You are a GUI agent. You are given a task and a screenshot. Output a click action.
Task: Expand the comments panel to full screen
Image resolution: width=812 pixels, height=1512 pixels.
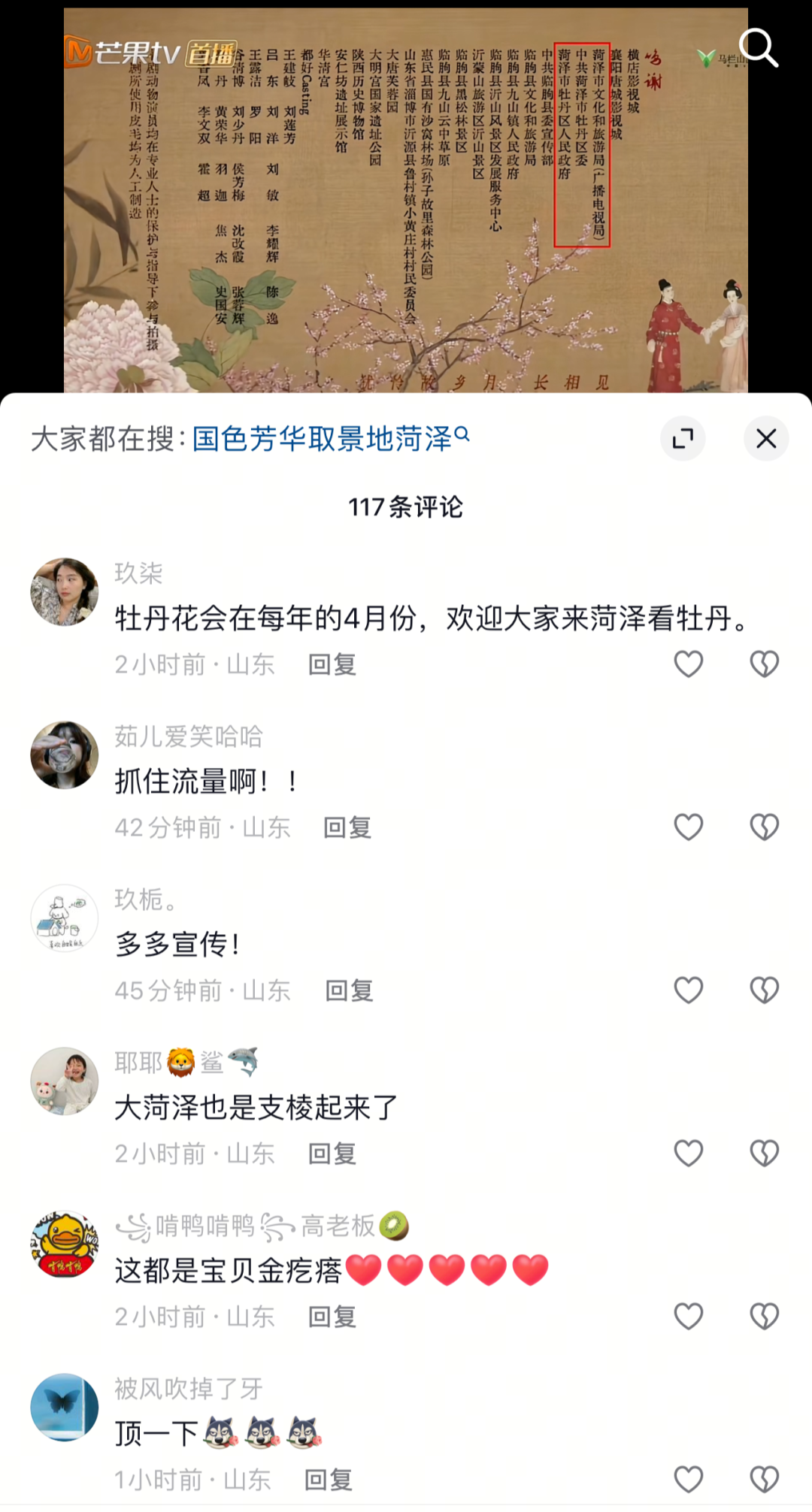click(683, 438)
